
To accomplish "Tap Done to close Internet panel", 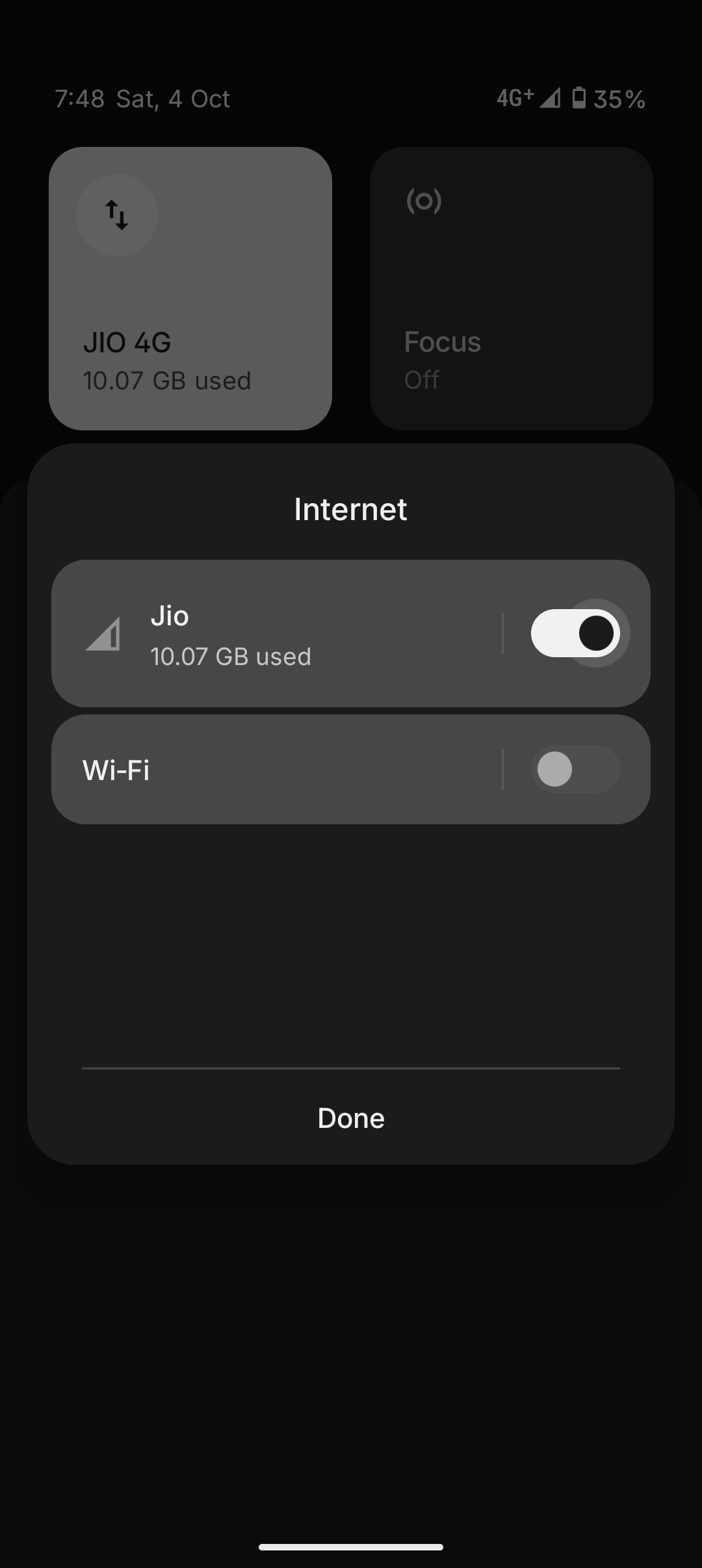I will pos(351,1118).
